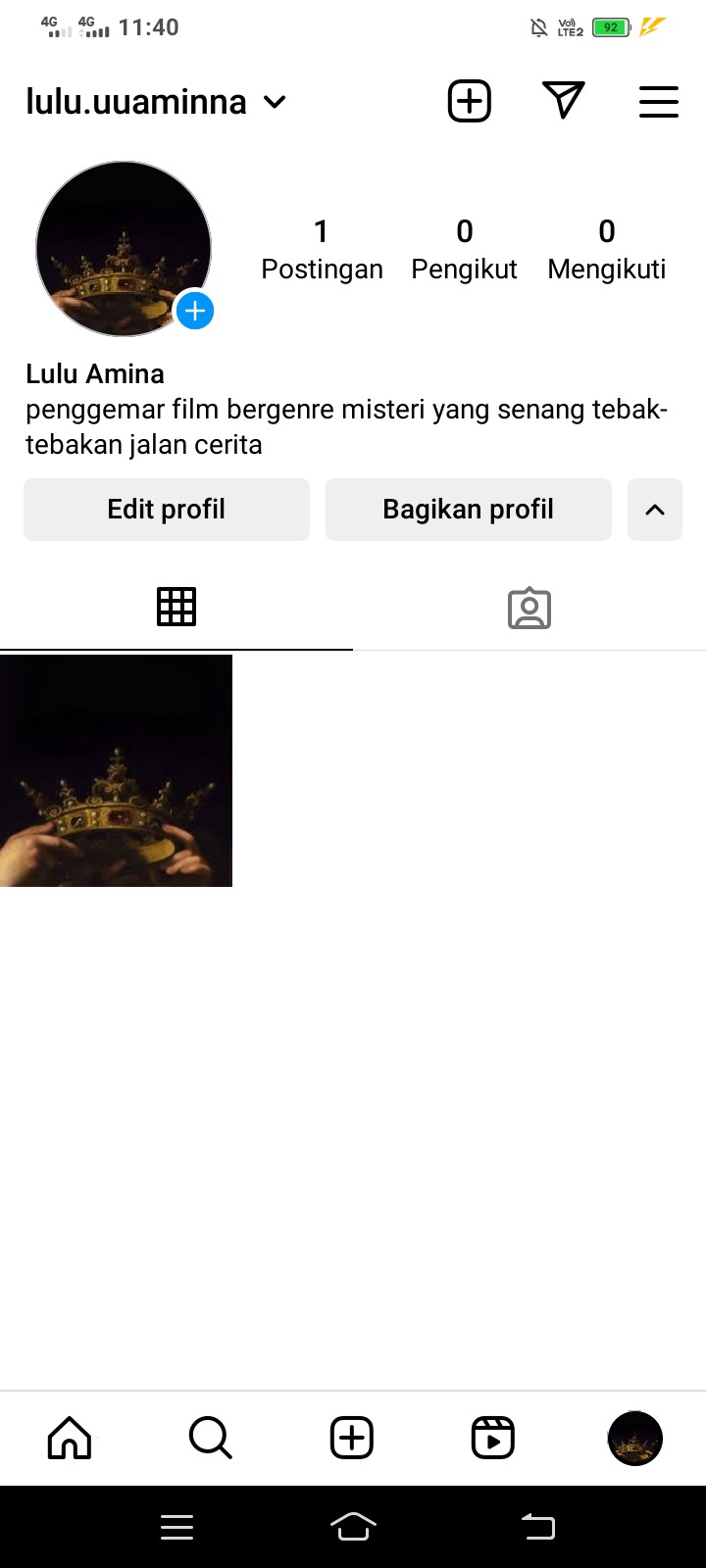View the Postingan count
Viewport: 706px width, 1568px height.
coord(322,249)
